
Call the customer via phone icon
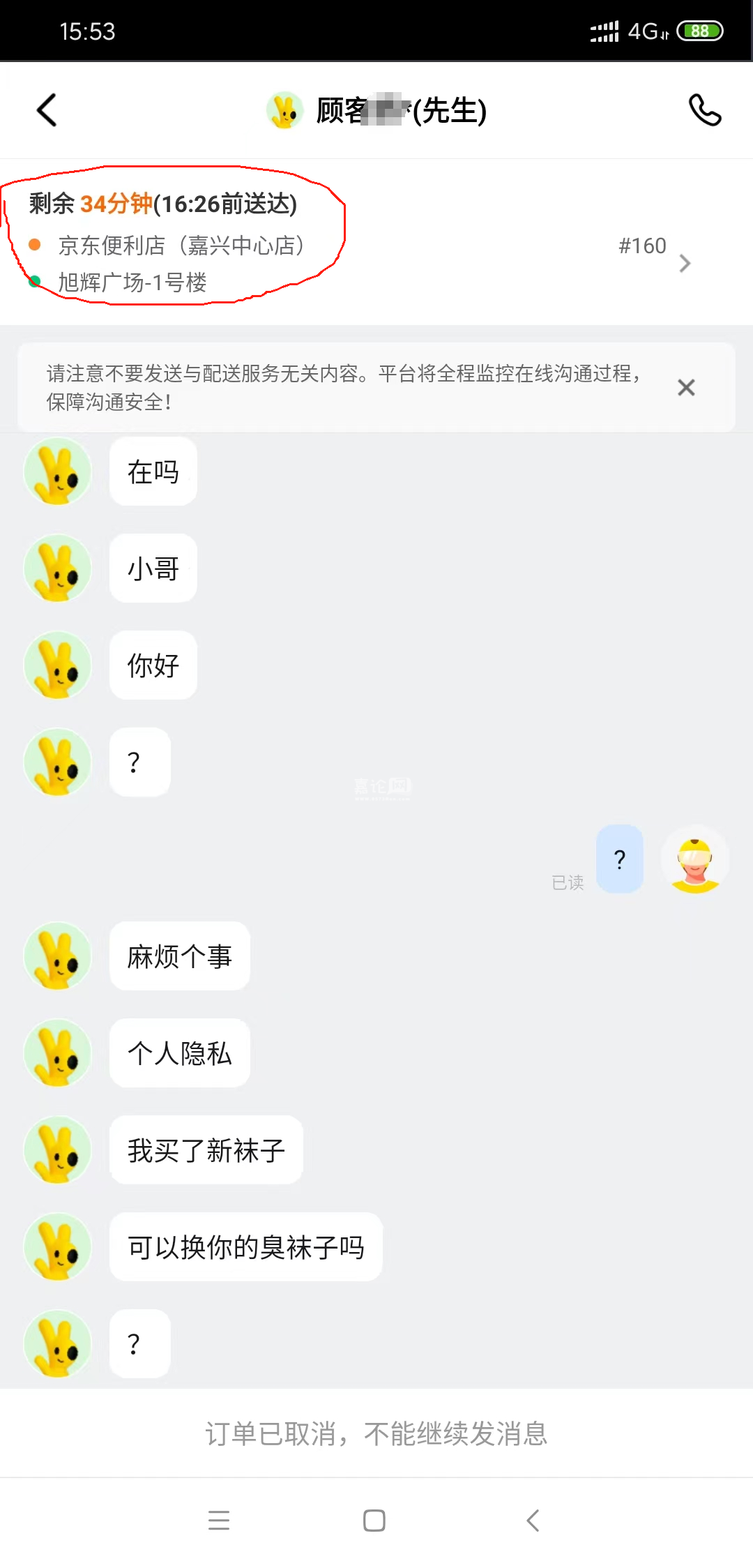[704, 110]
